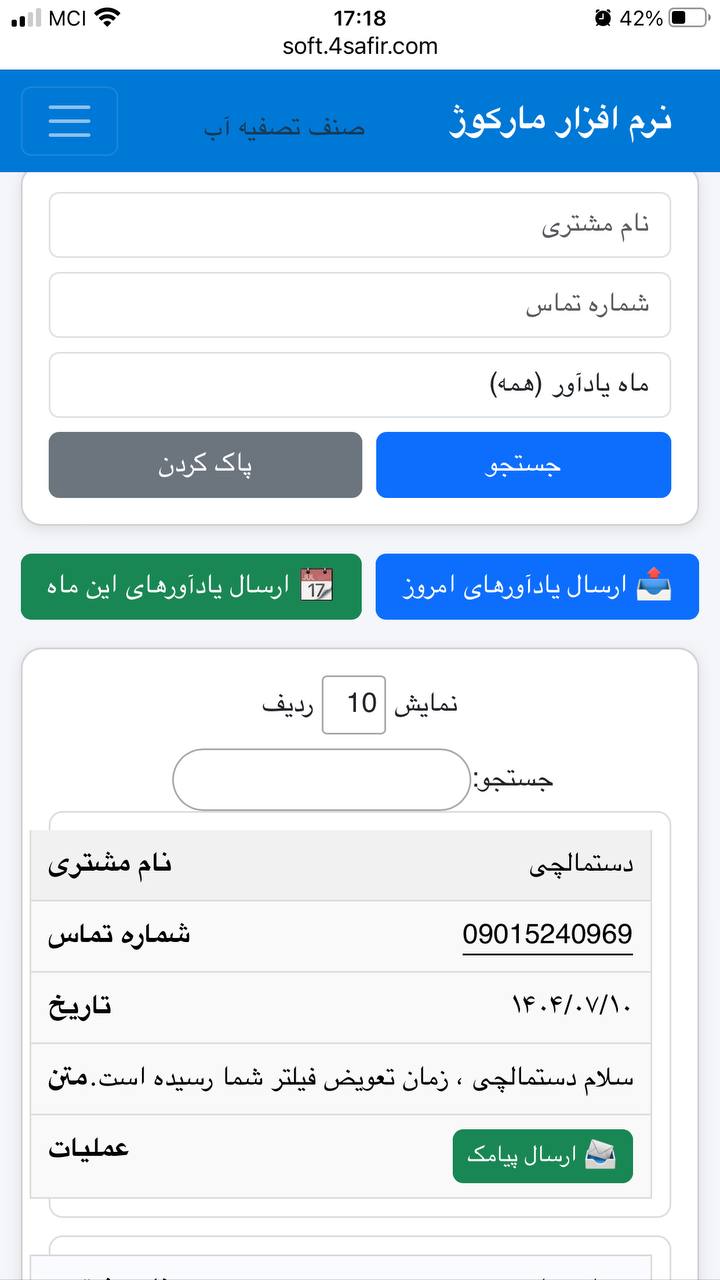Screen dimensions: 720x1280
Task: Focus the نام مشتری field
Action: click(x=360, y=225)
